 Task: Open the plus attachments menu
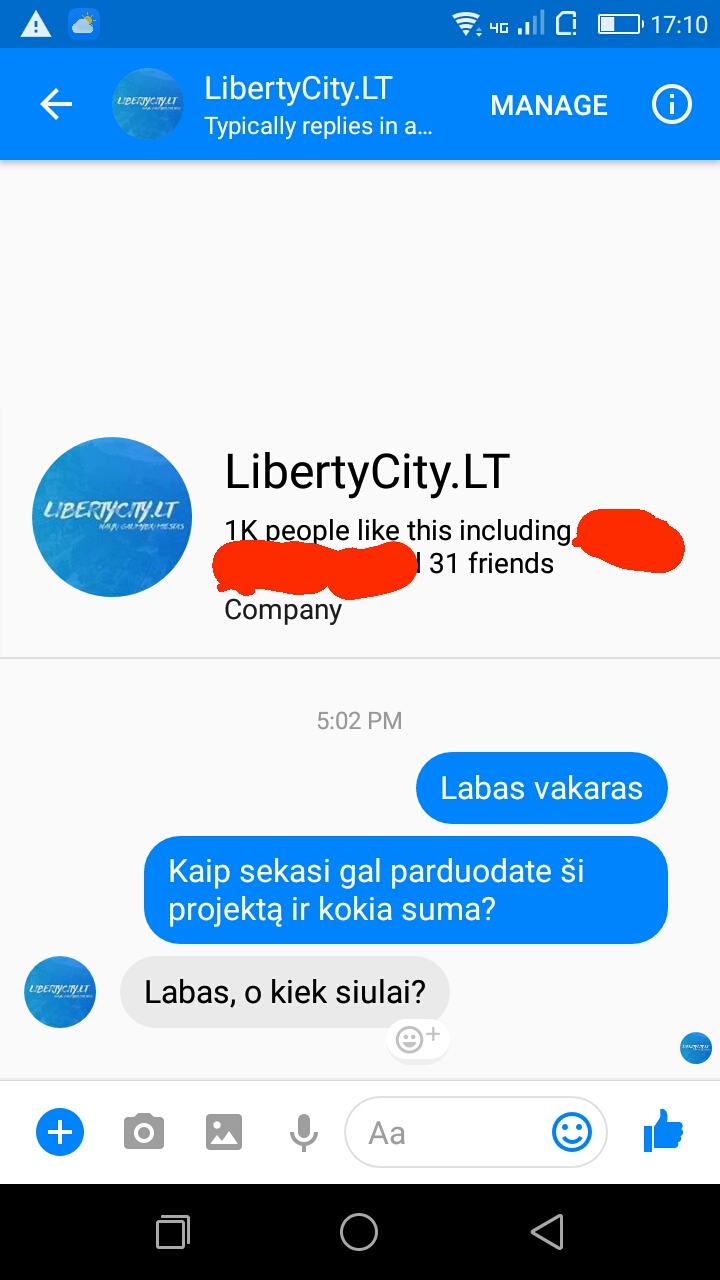(x=60, y=1132)
